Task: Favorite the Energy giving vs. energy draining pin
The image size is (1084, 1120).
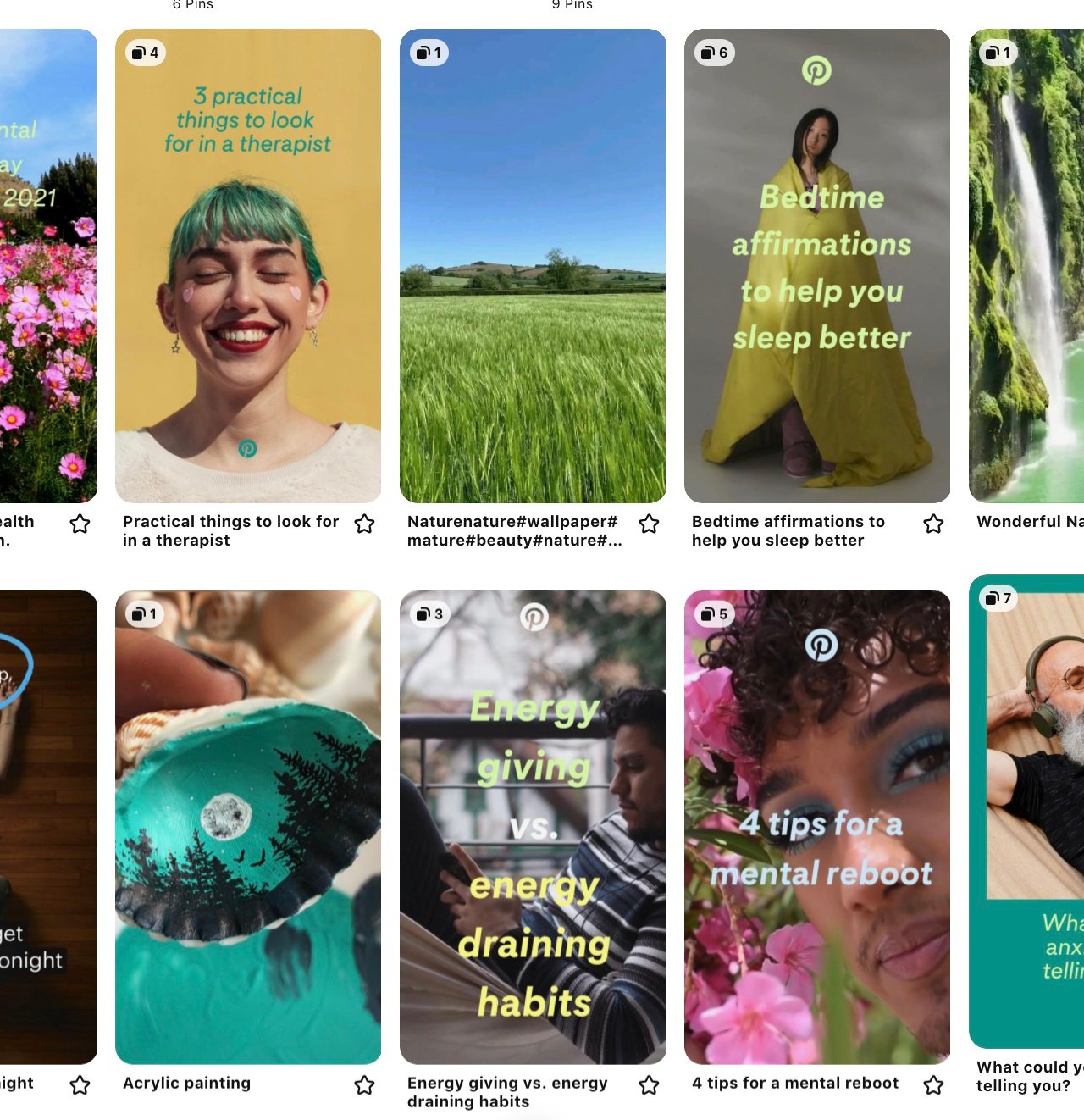Action: [x=650, y=1085]
